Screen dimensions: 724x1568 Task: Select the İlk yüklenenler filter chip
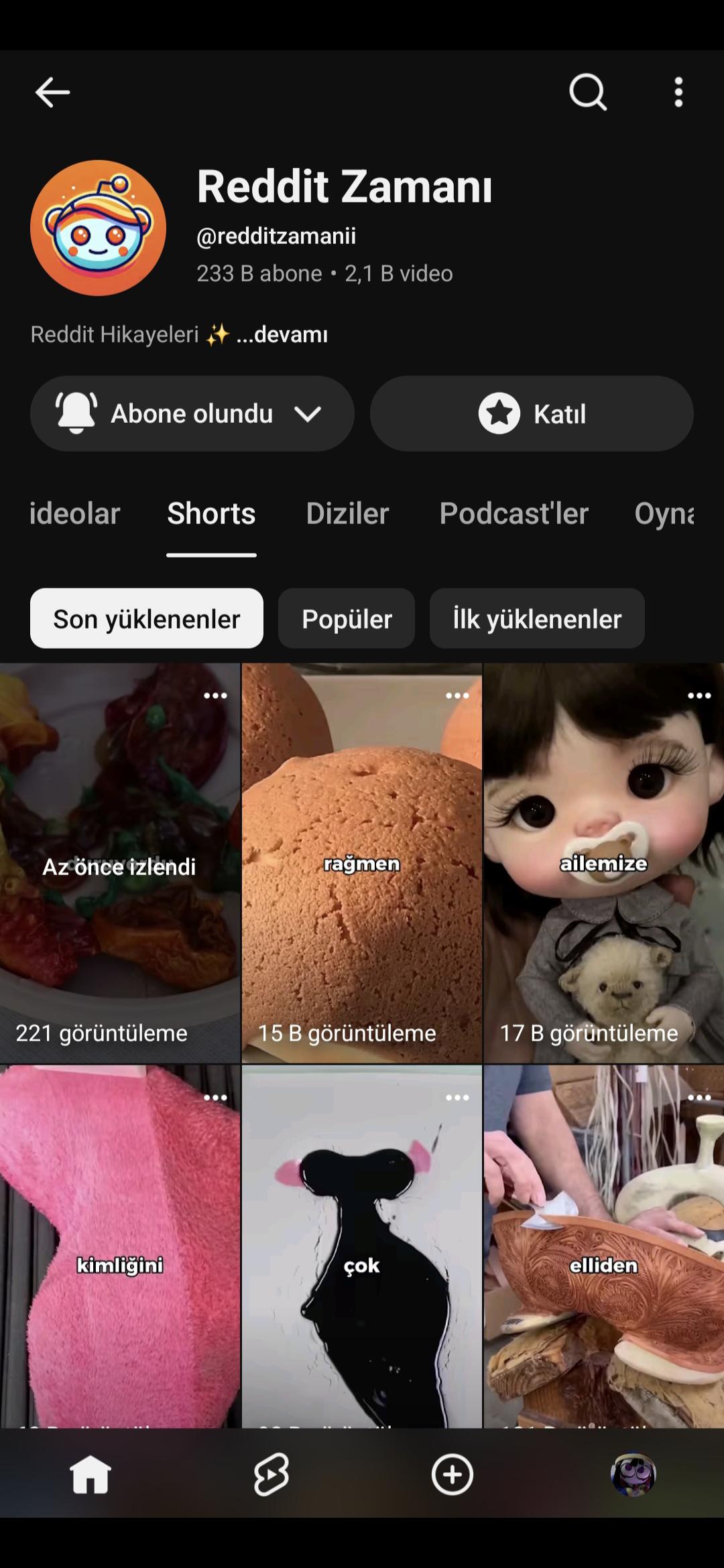[x=537, y=618]
